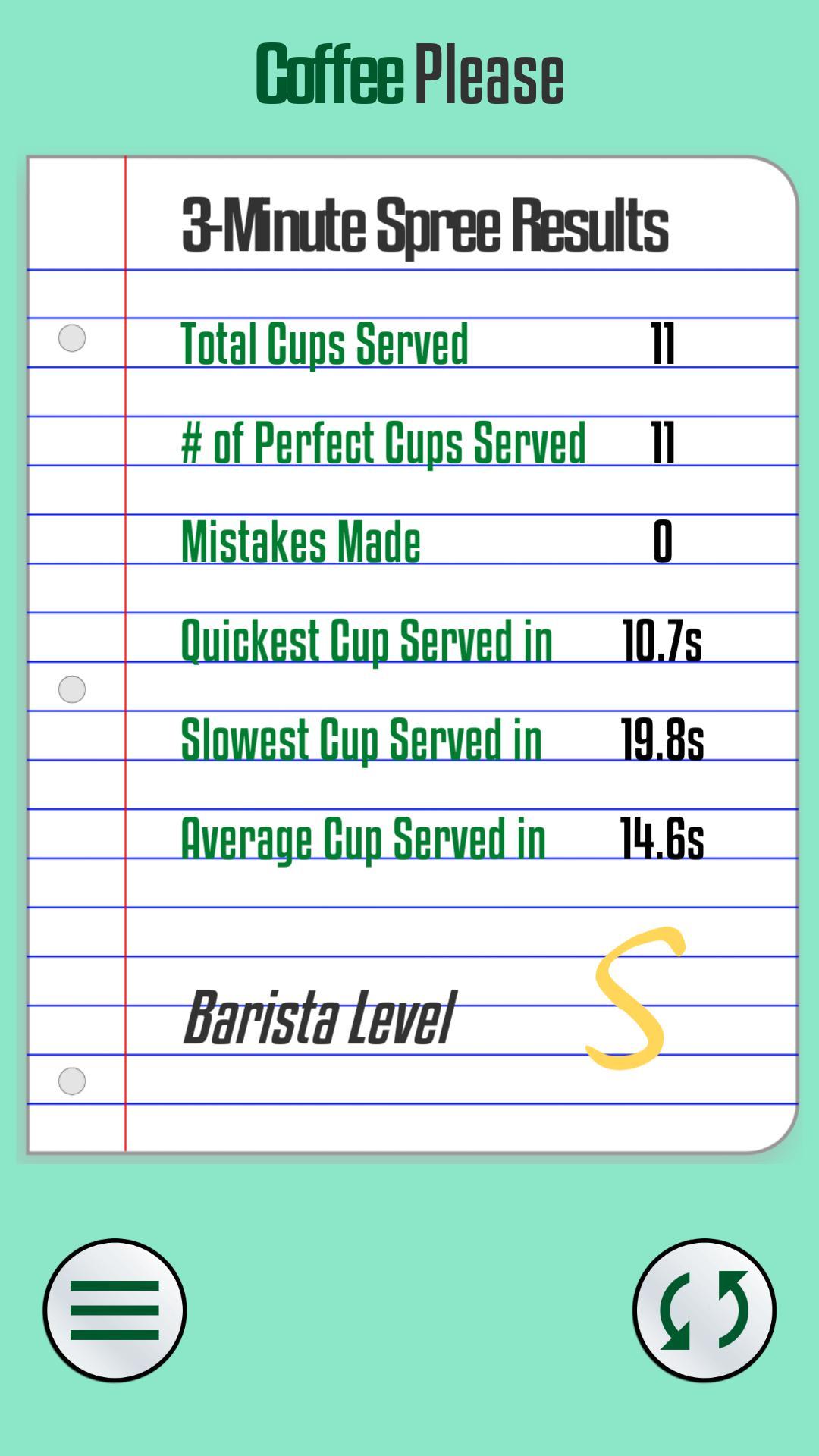Restart the spree with the replay button

pos(704,1310)
